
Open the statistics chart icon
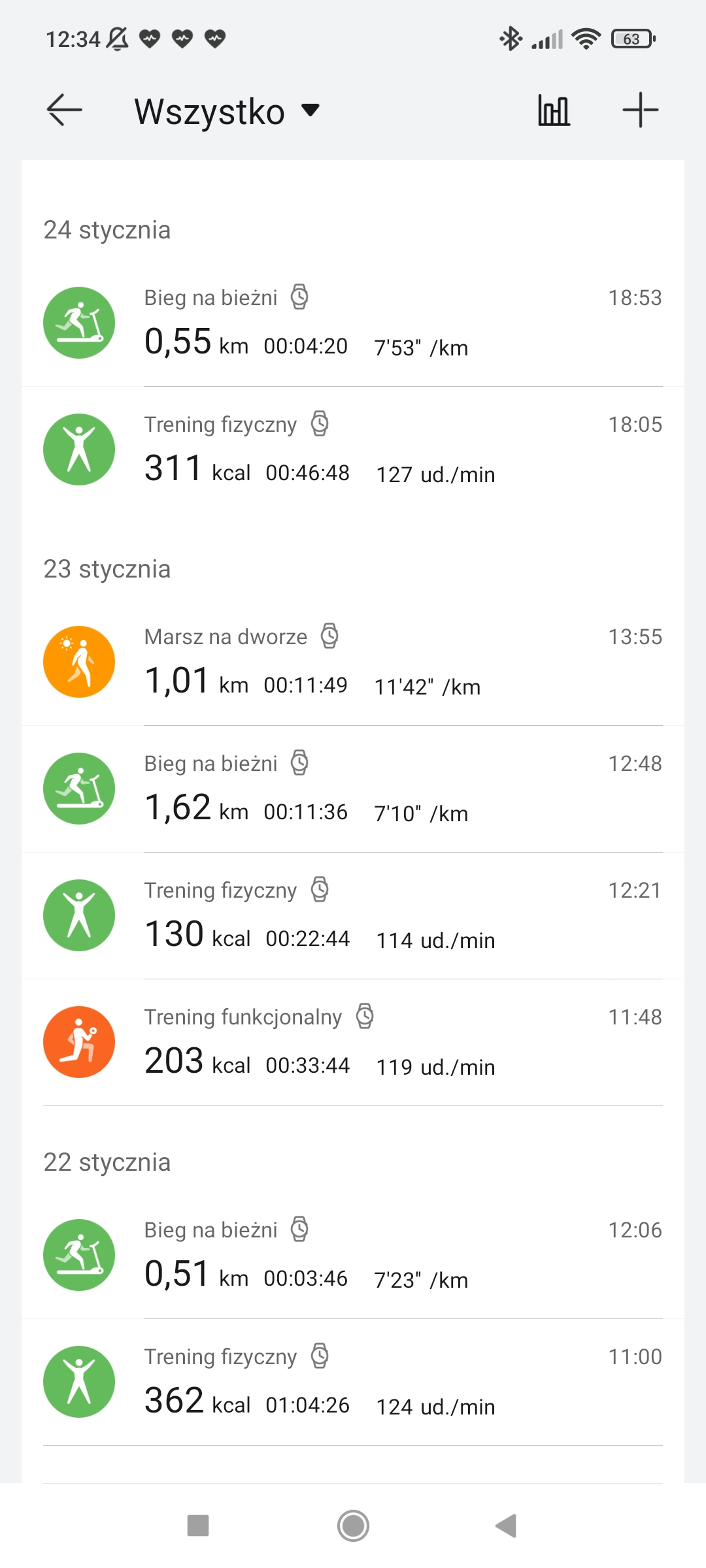pyautogui.click(x=553, y=110)
